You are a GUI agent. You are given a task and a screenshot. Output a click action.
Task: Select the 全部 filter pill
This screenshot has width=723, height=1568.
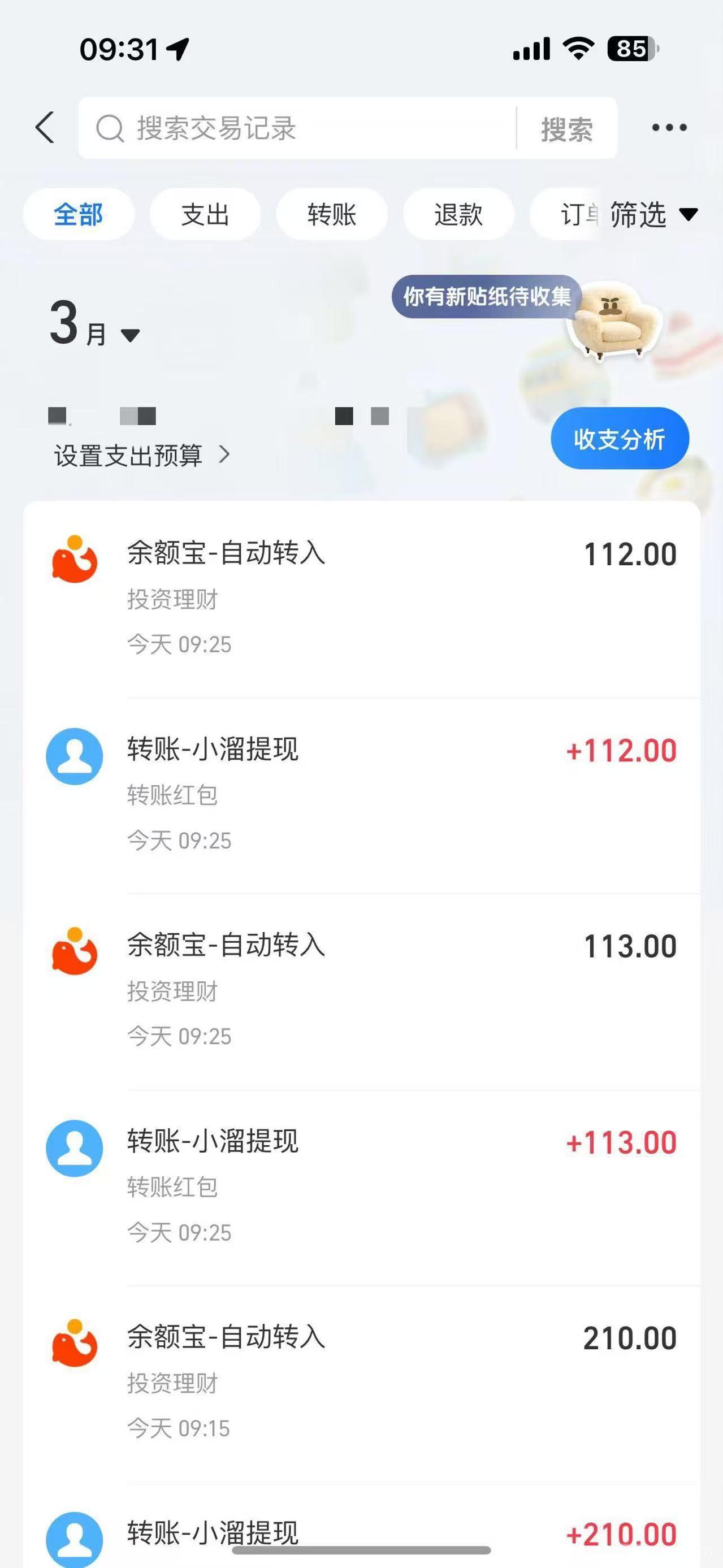79,214
